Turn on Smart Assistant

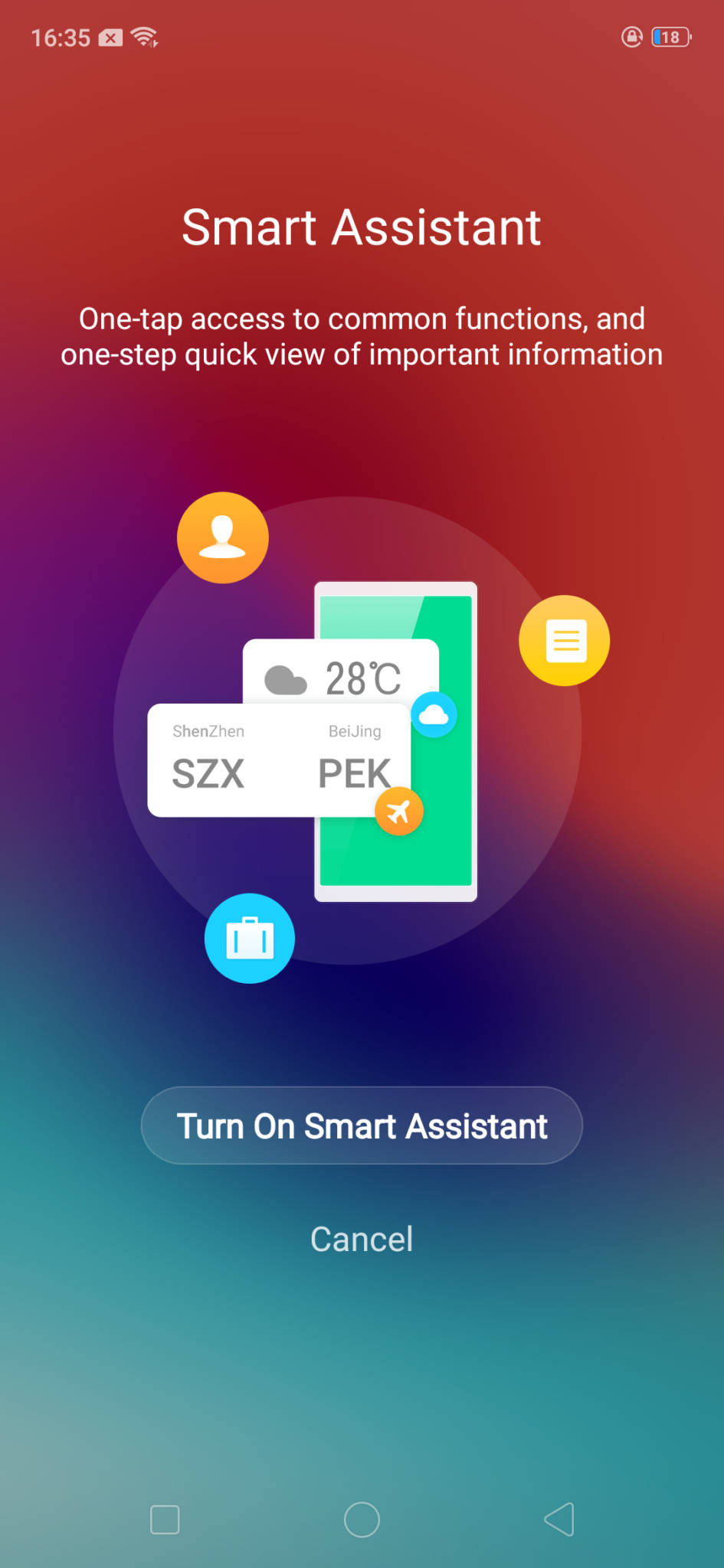click(x=362, y=1125)
